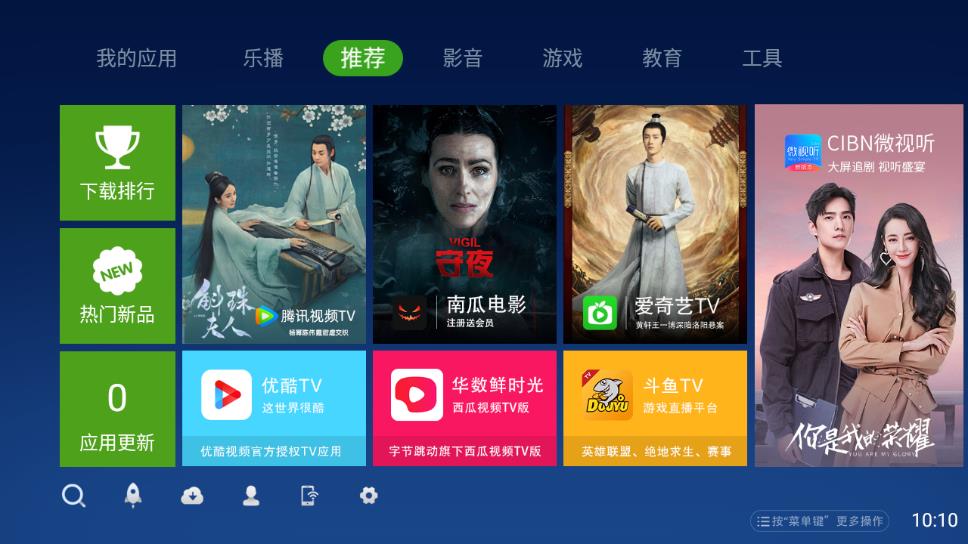Open the CIBN微视听 banner
Image resolution: width=968 pixels, height=544 pixels.
(x=858, y=286)
